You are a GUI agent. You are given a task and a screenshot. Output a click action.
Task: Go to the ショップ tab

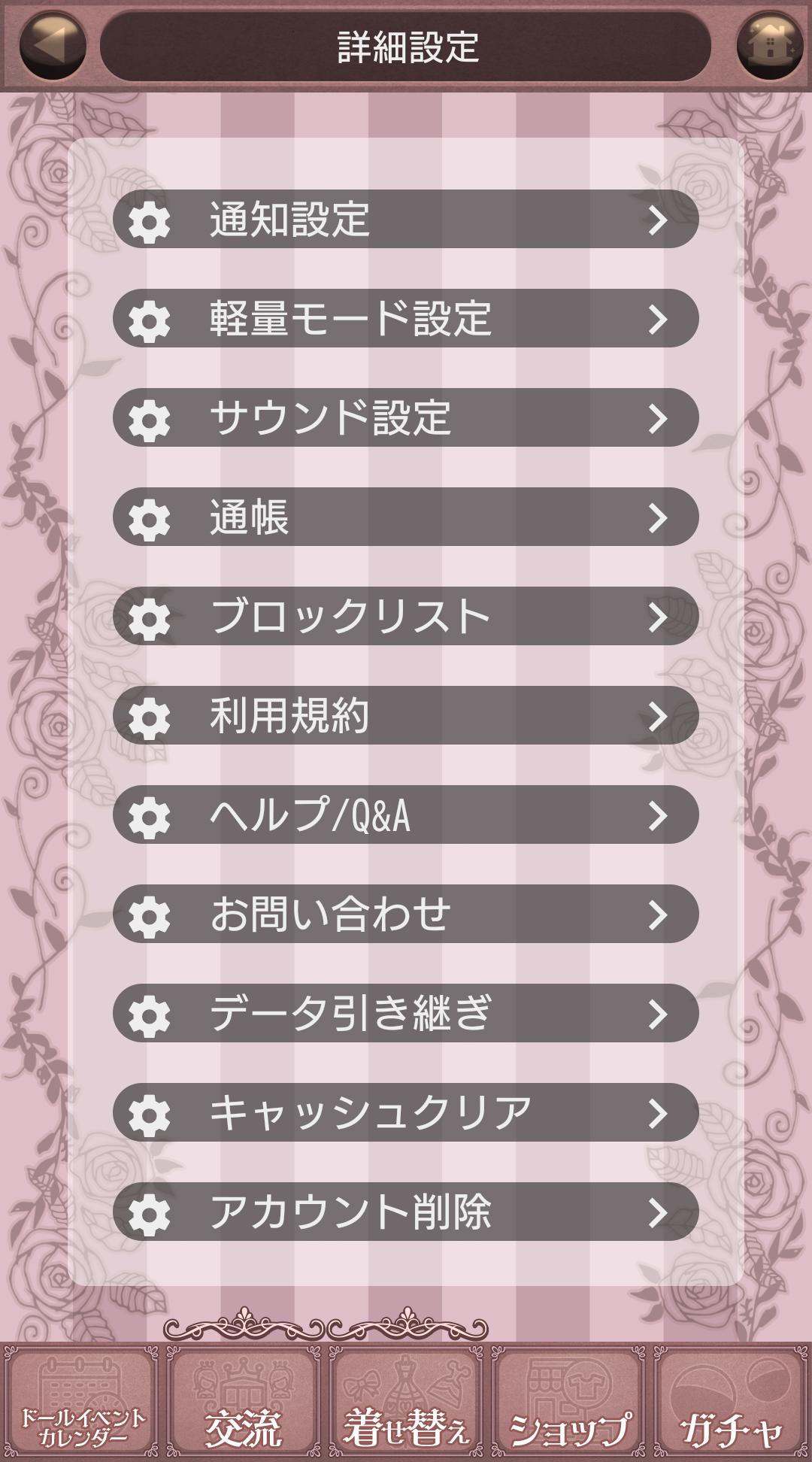tap(568, 1403)
